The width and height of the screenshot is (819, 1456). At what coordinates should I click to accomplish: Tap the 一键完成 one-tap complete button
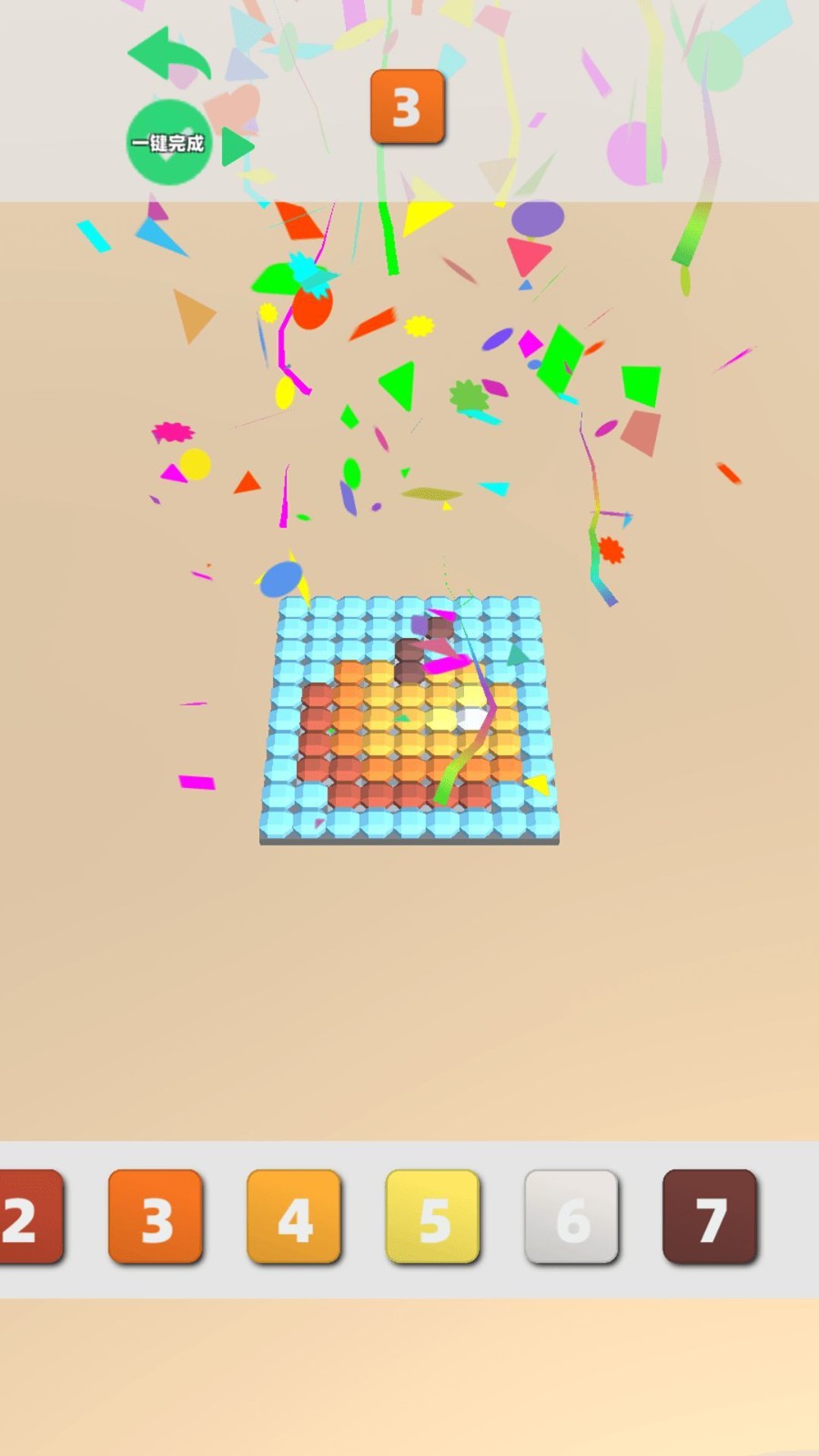[169, 143]
